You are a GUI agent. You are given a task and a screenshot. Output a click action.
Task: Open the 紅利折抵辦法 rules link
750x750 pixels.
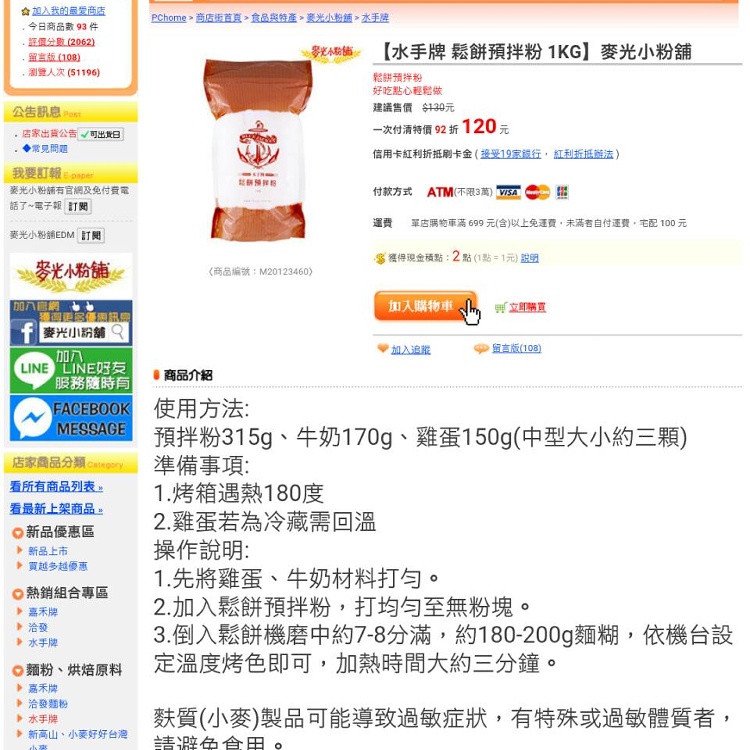[x=583, y=155]
